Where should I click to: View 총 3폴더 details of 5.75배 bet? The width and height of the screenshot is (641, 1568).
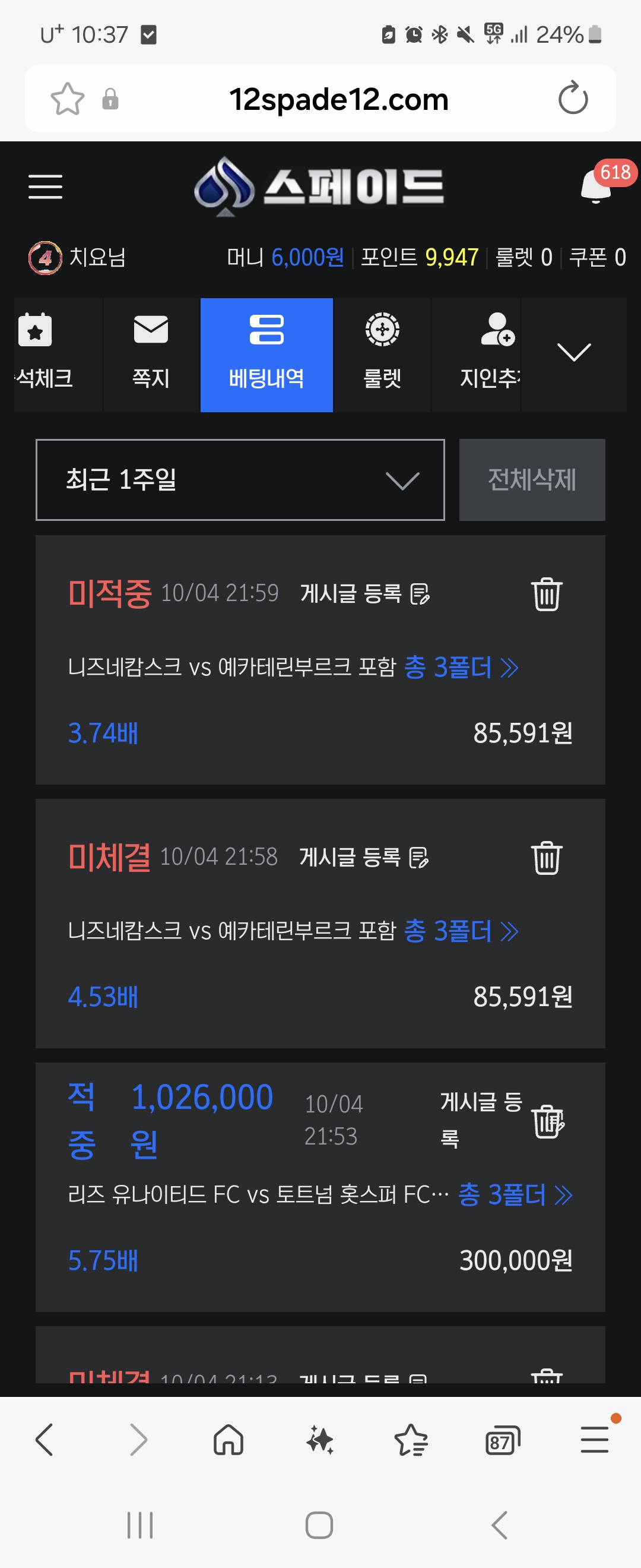515,1195
